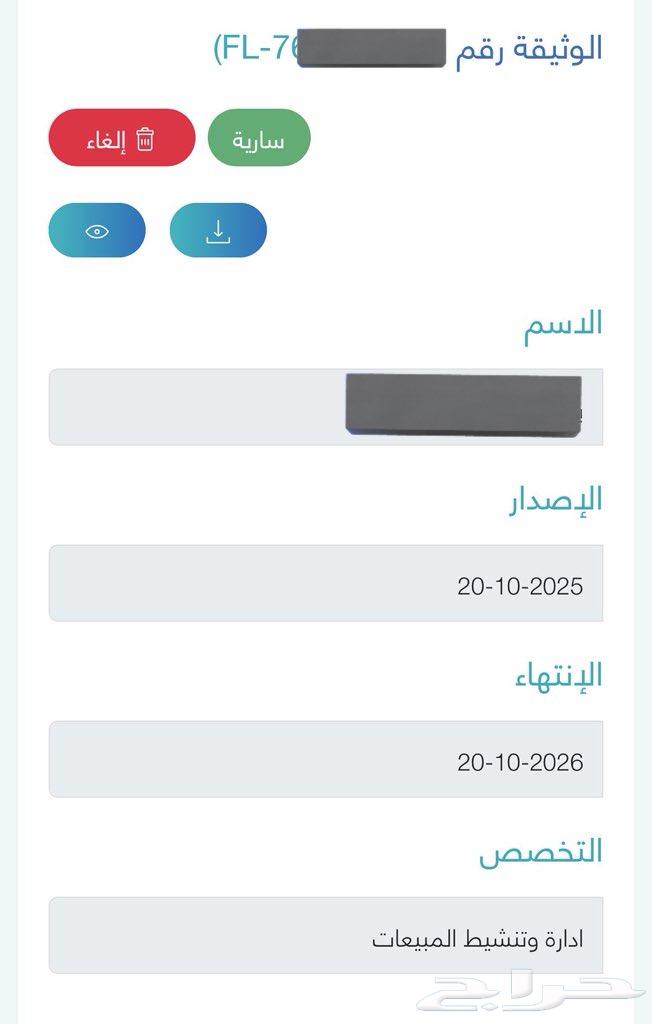View the document with the eye icon

97,231
